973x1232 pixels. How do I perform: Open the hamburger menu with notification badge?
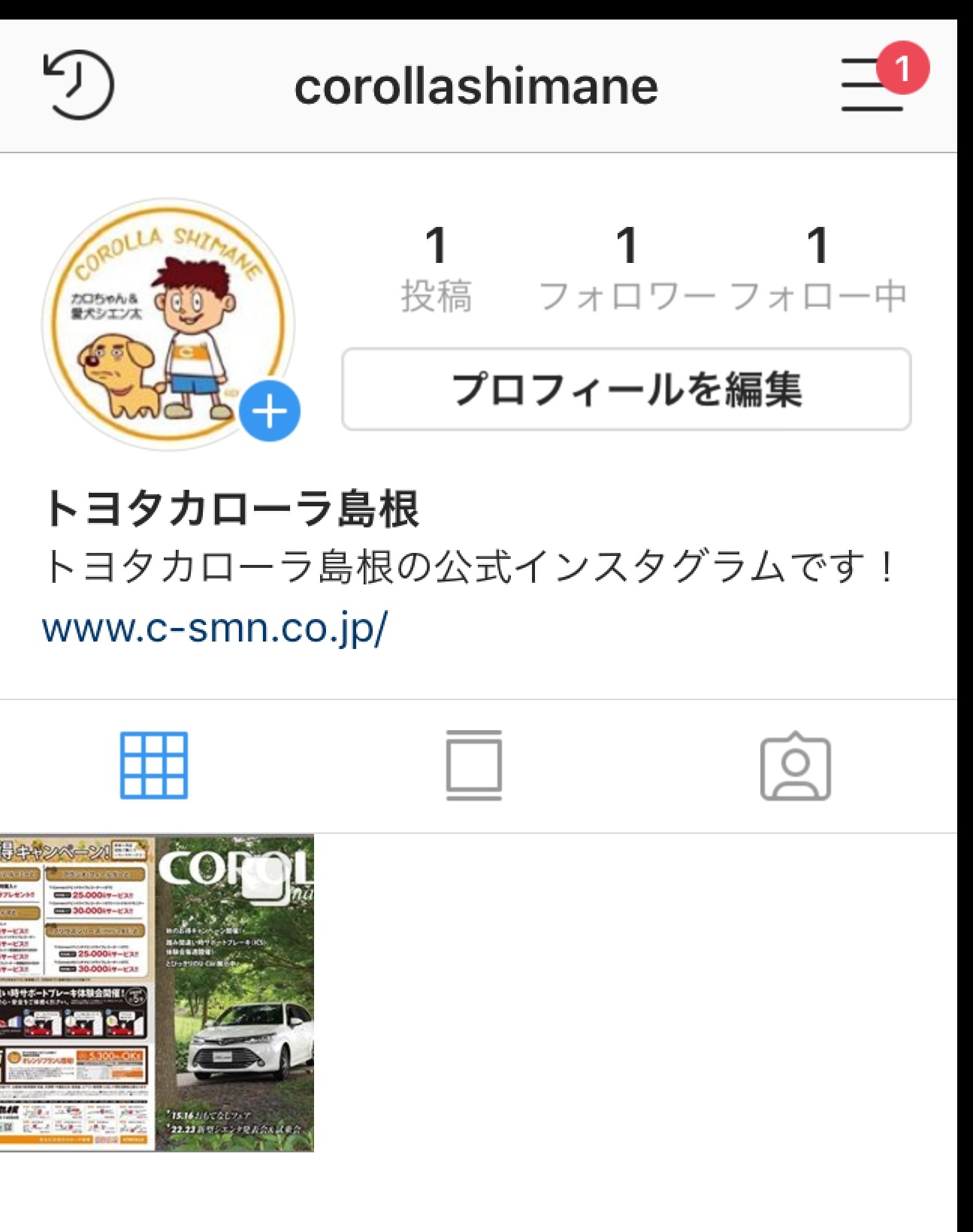[873, 85]
